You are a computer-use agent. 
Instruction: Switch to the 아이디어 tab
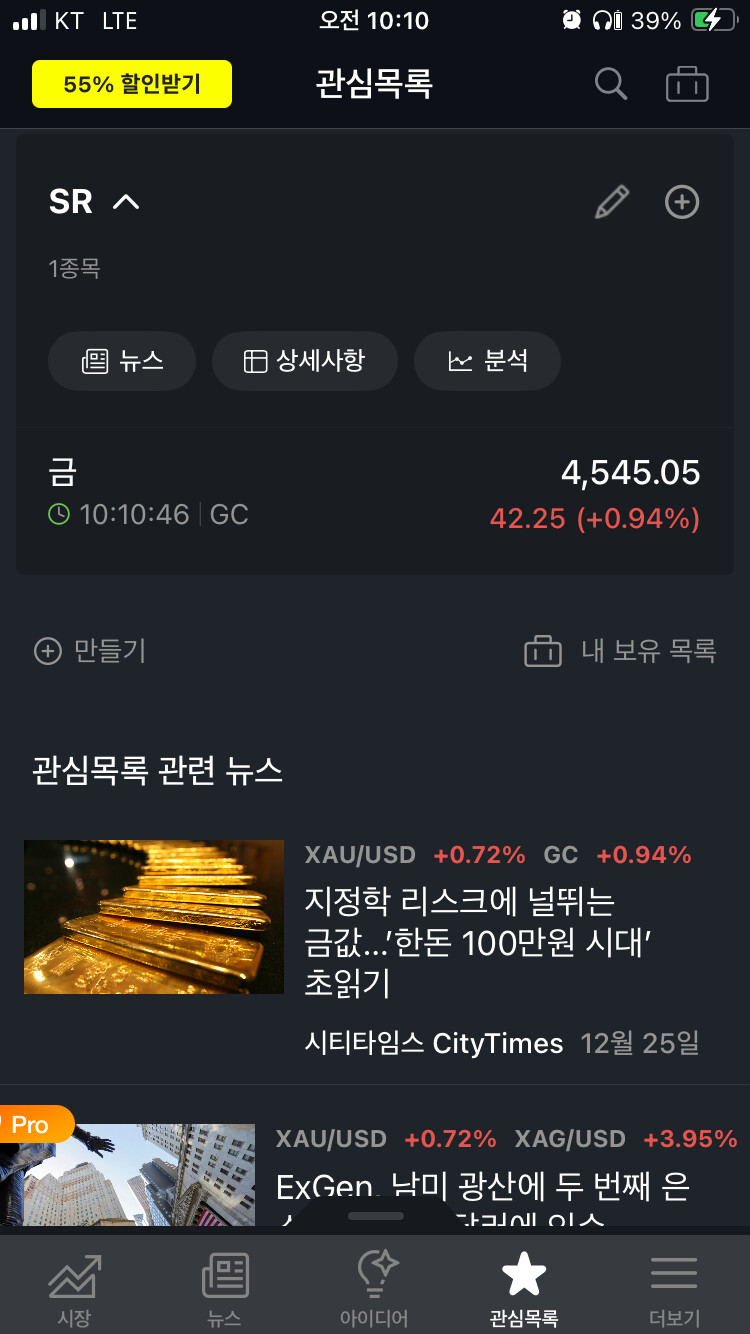(x=374, y=1289)
